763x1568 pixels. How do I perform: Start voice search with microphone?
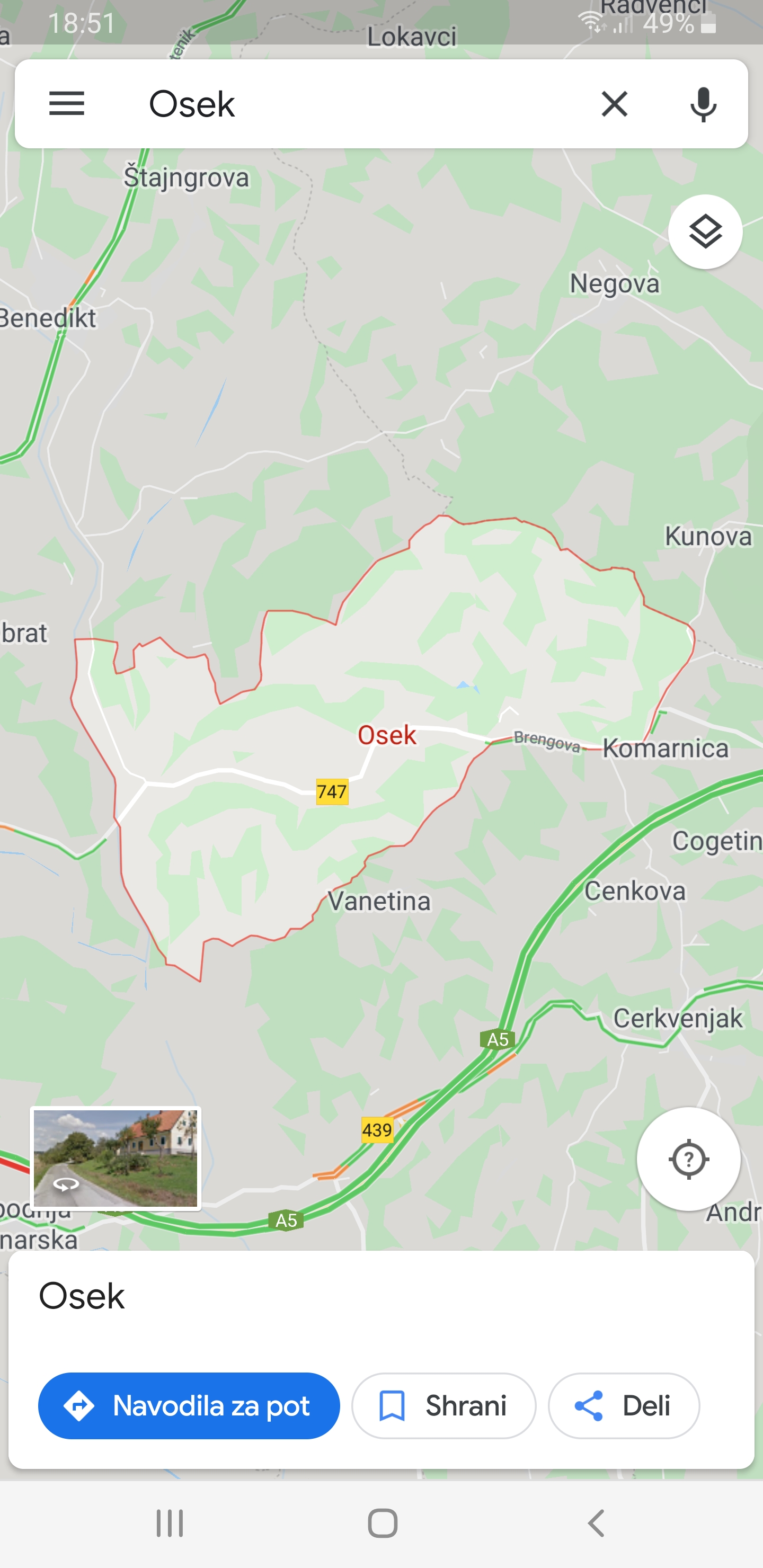703,104
